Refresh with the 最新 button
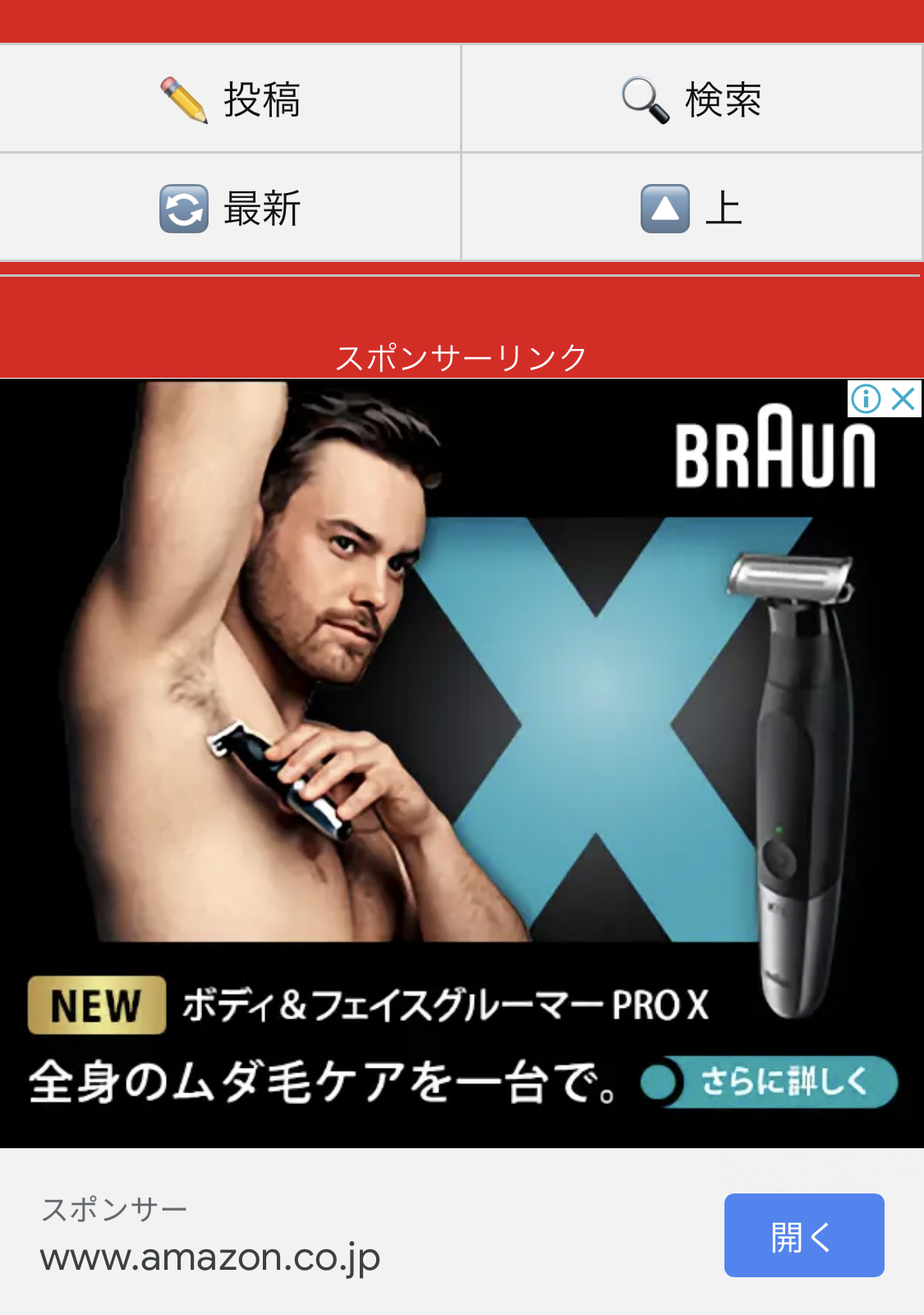 230,208
